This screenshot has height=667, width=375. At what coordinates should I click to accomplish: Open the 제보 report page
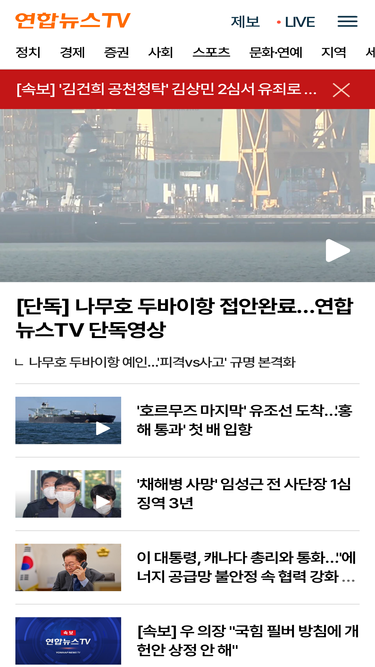tap(245, 21)
